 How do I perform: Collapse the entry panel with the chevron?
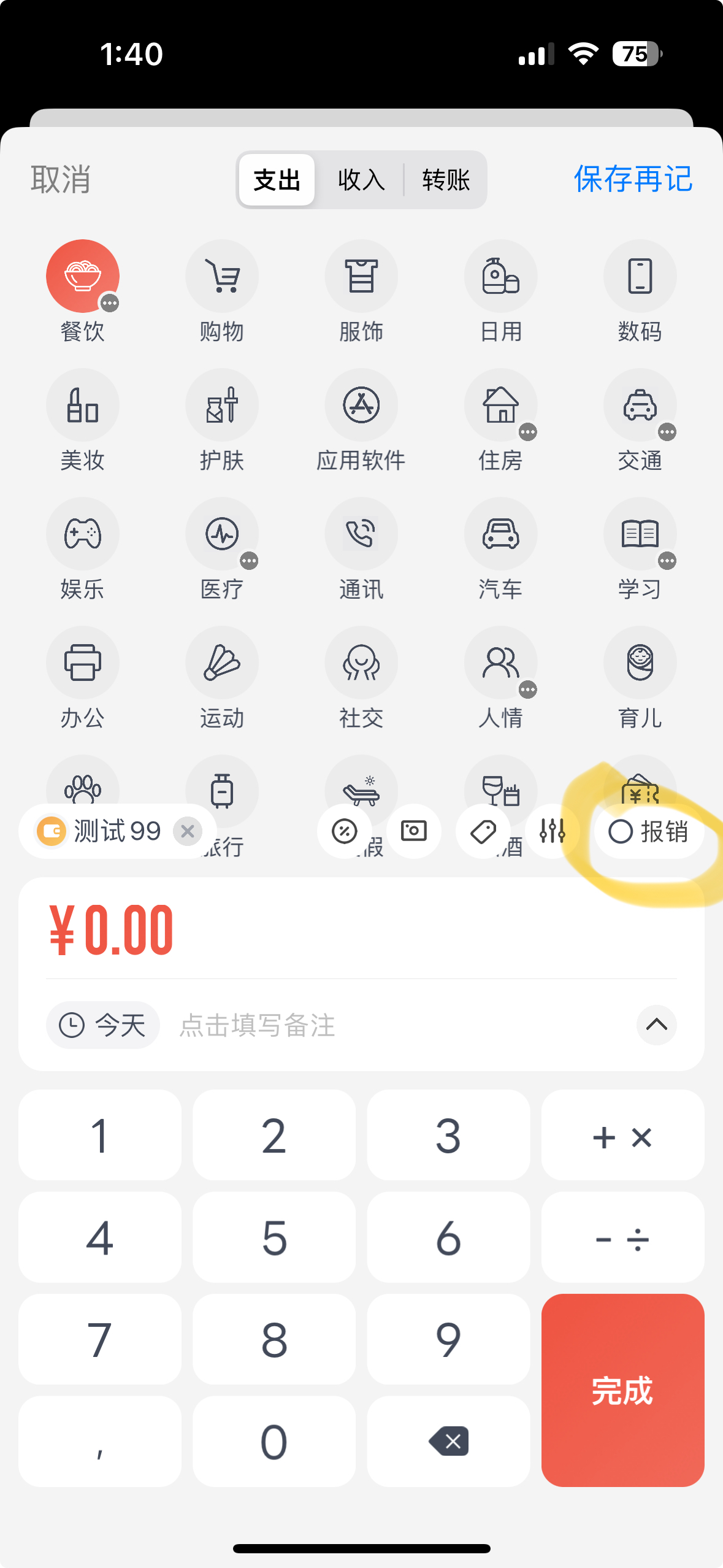click(656, 1025)
